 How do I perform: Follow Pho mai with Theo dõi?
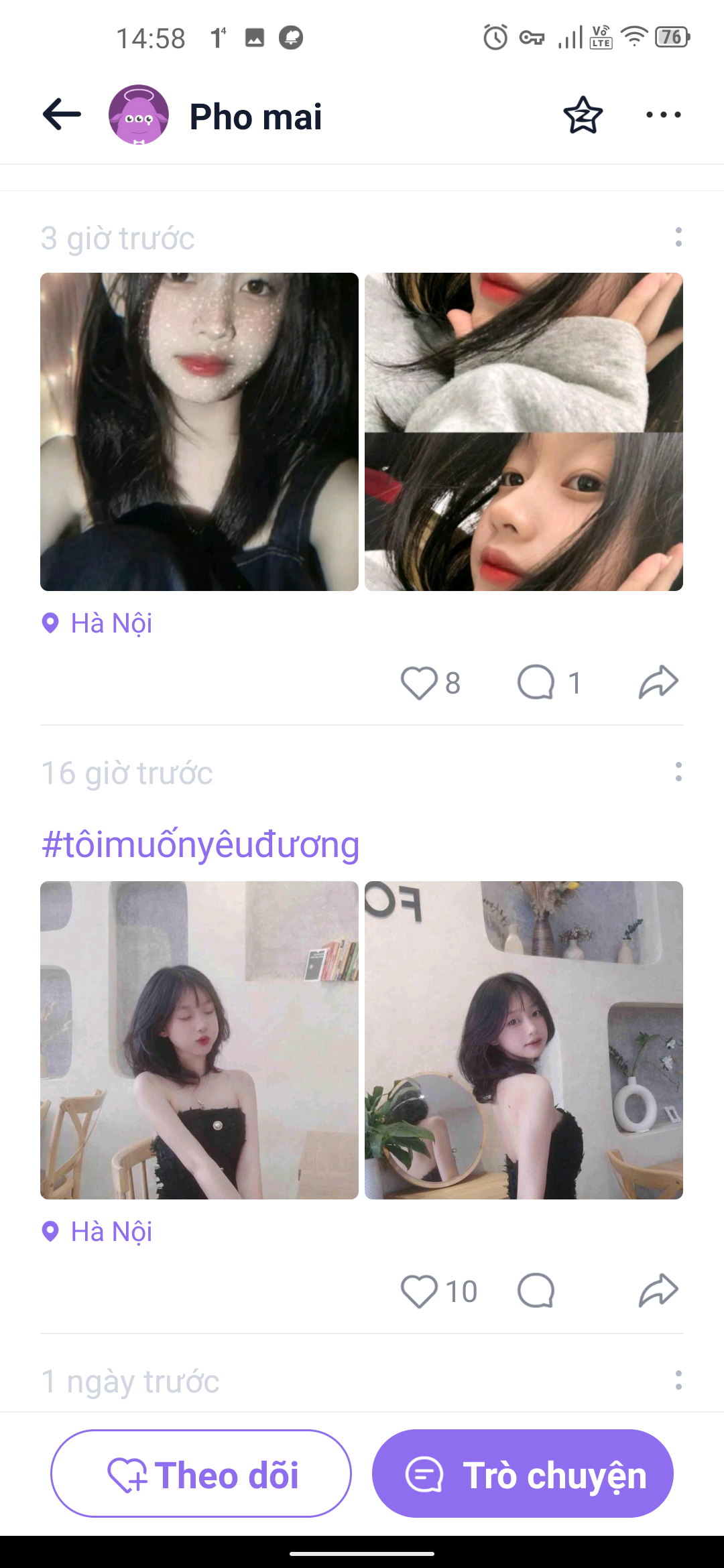click(x=201, y=1474)
